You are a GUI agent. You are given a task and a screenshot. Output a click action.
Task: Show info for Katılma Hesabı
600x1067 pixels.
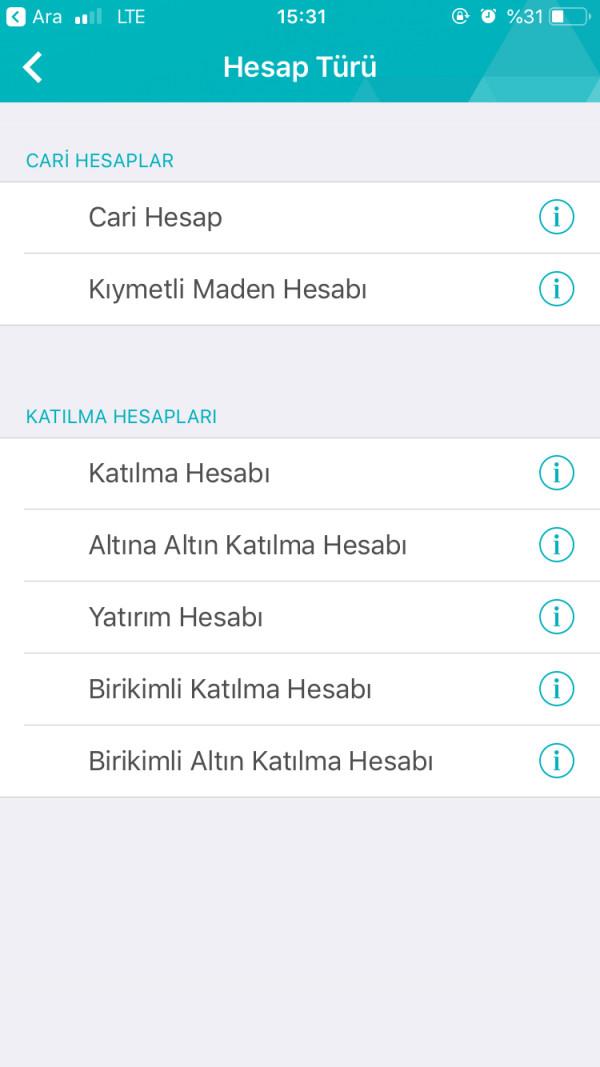coord(556,473)
